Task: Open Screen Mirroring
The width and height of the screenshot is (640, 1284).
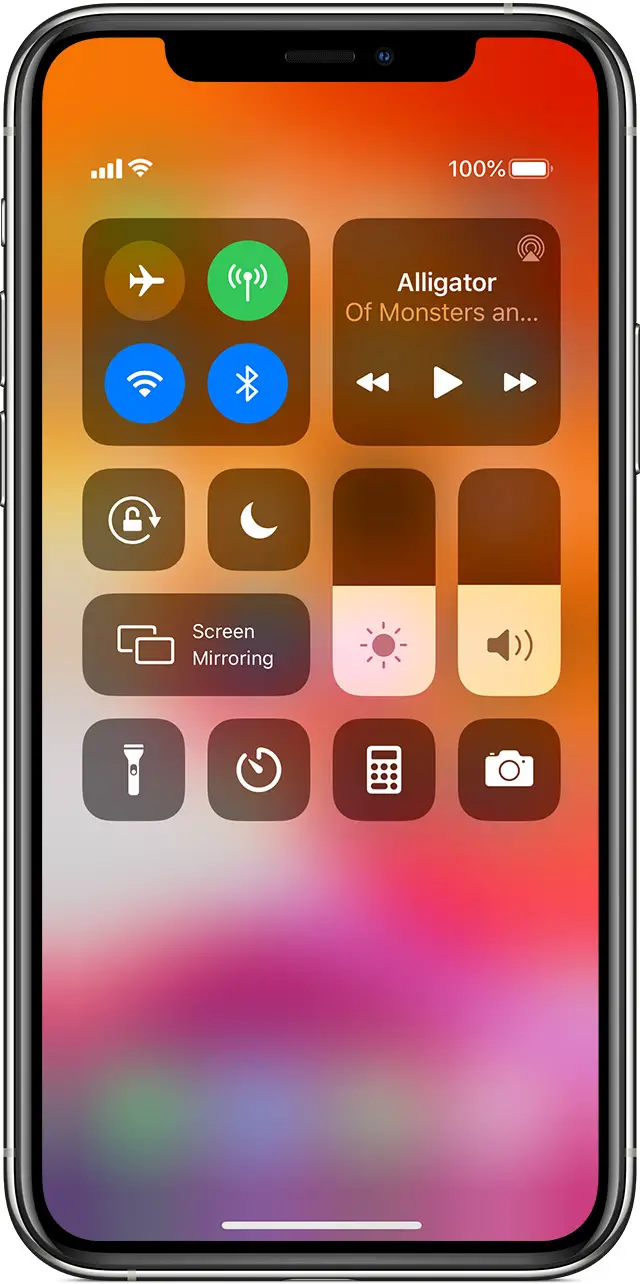Action: (196, 645)
